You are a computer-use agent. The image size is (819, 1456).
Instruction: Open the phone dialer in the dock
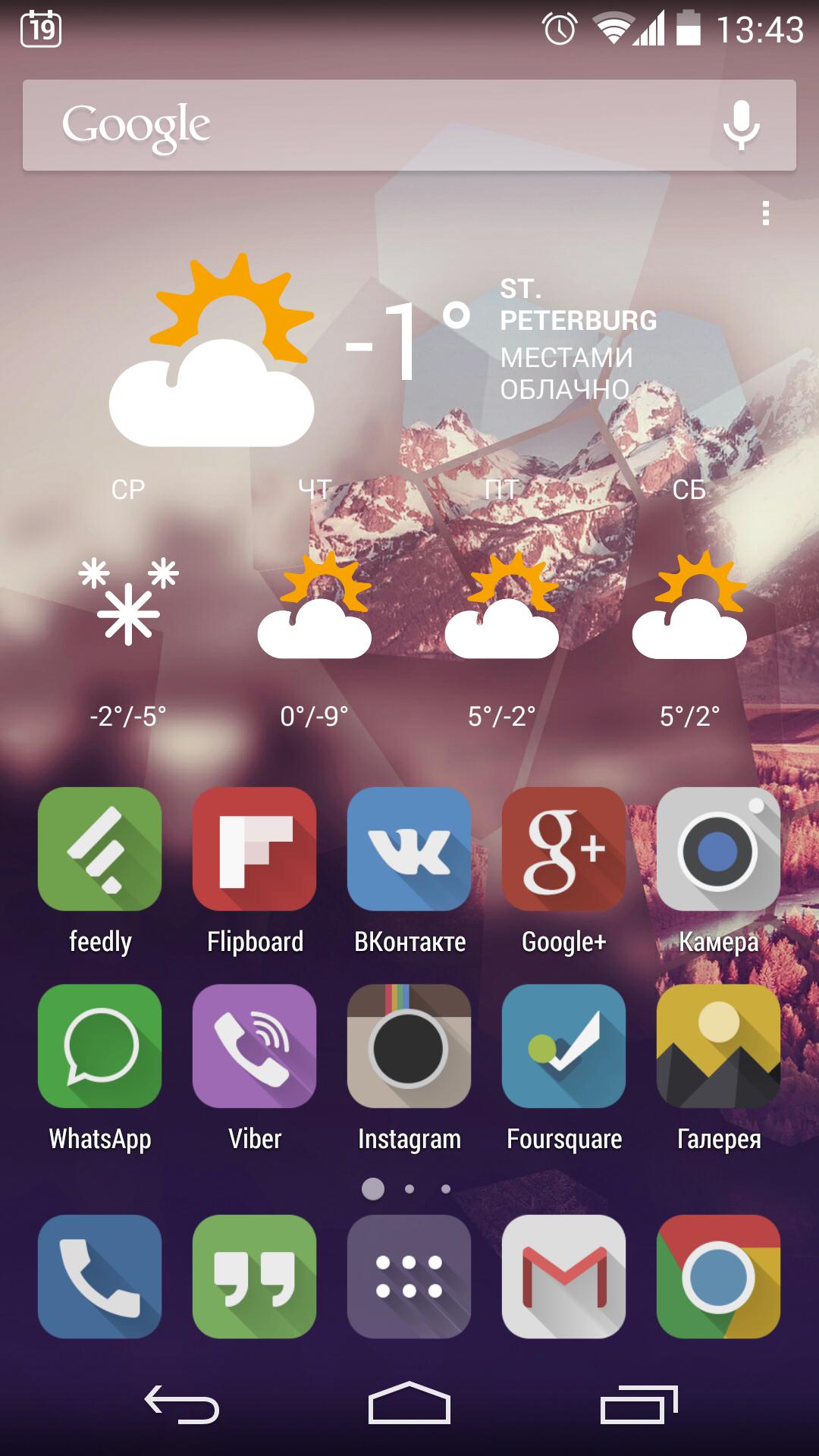coord(100,1277)
